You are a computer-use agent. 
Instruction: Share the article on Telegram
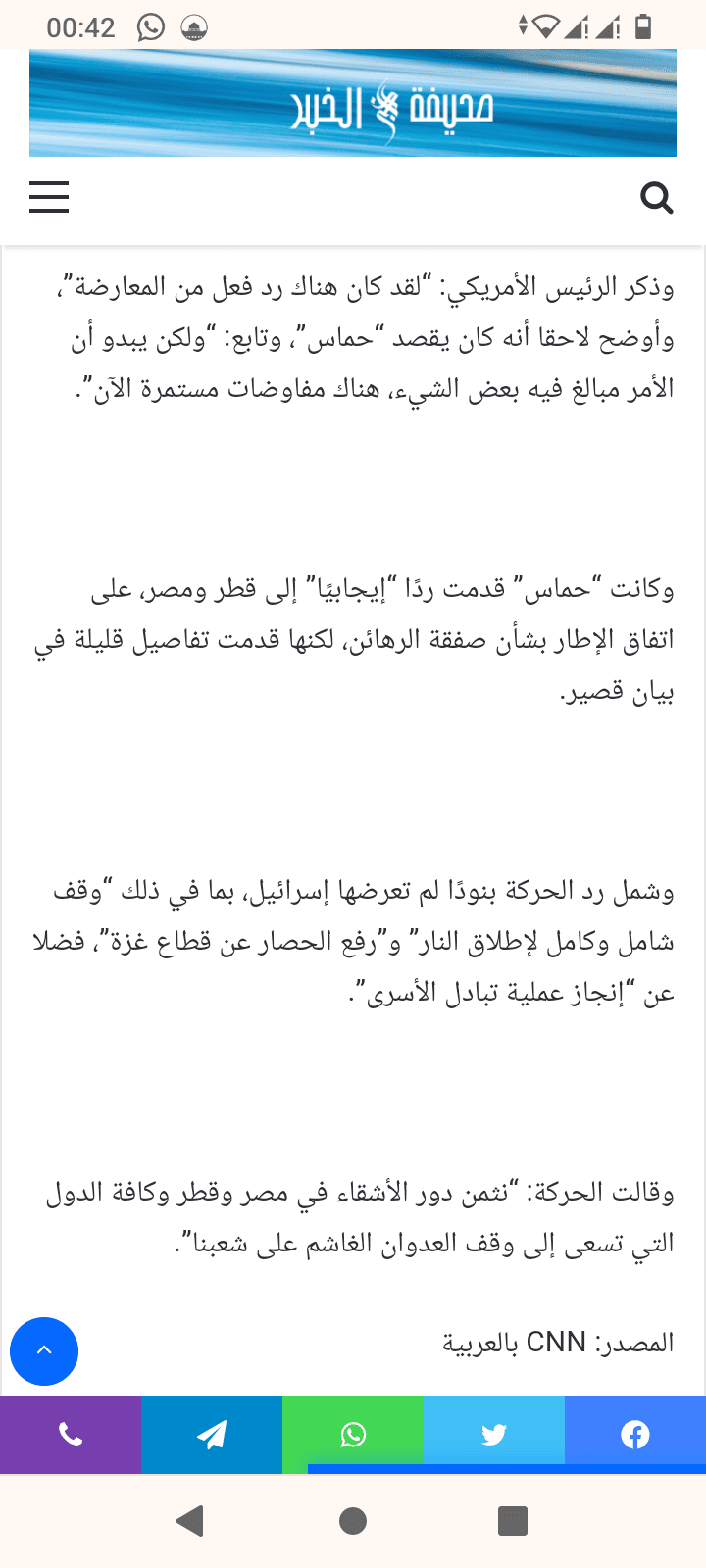(212, 1435)
